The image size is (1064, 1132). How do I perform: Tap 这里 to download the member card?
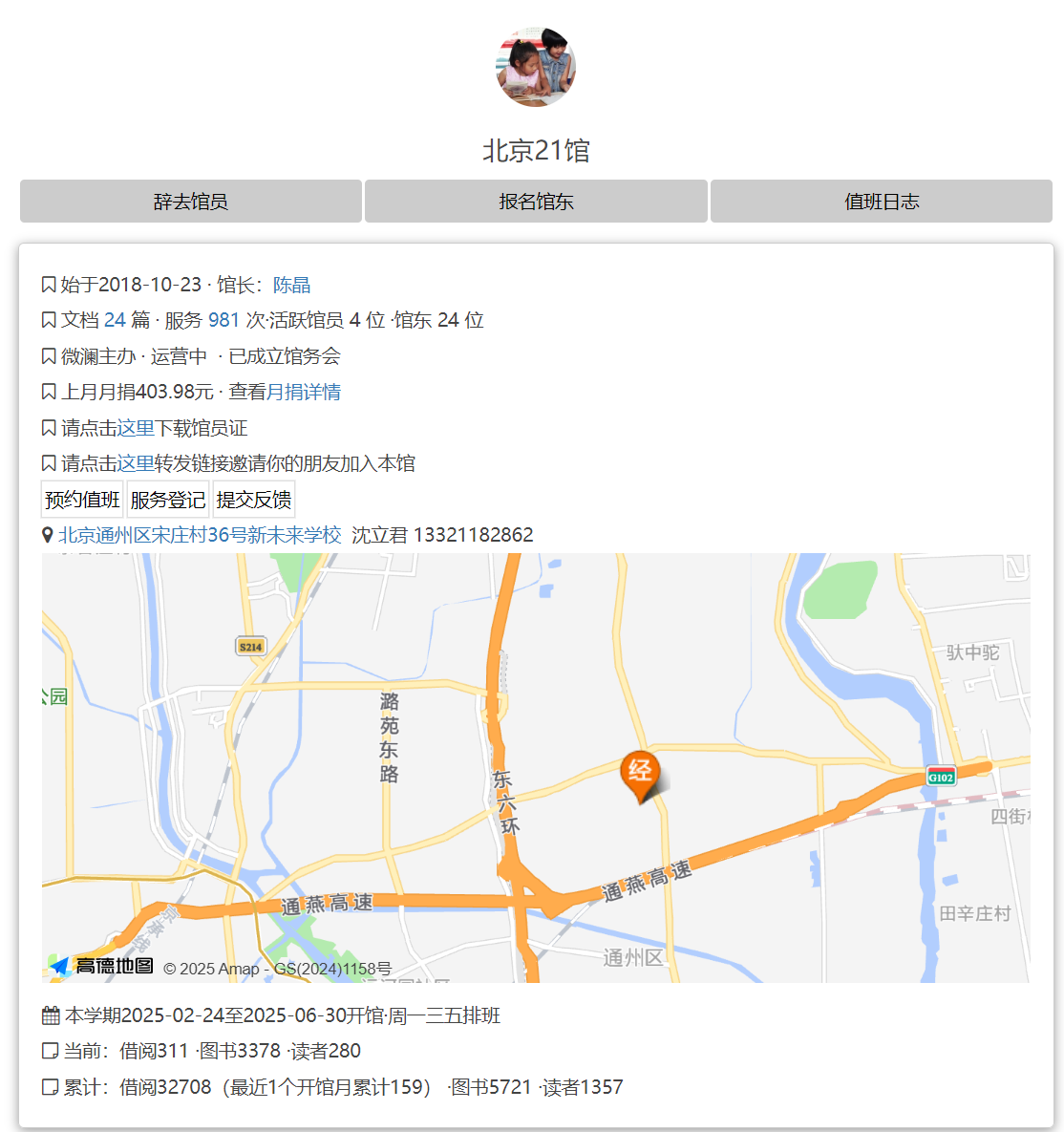coord(136,428)
